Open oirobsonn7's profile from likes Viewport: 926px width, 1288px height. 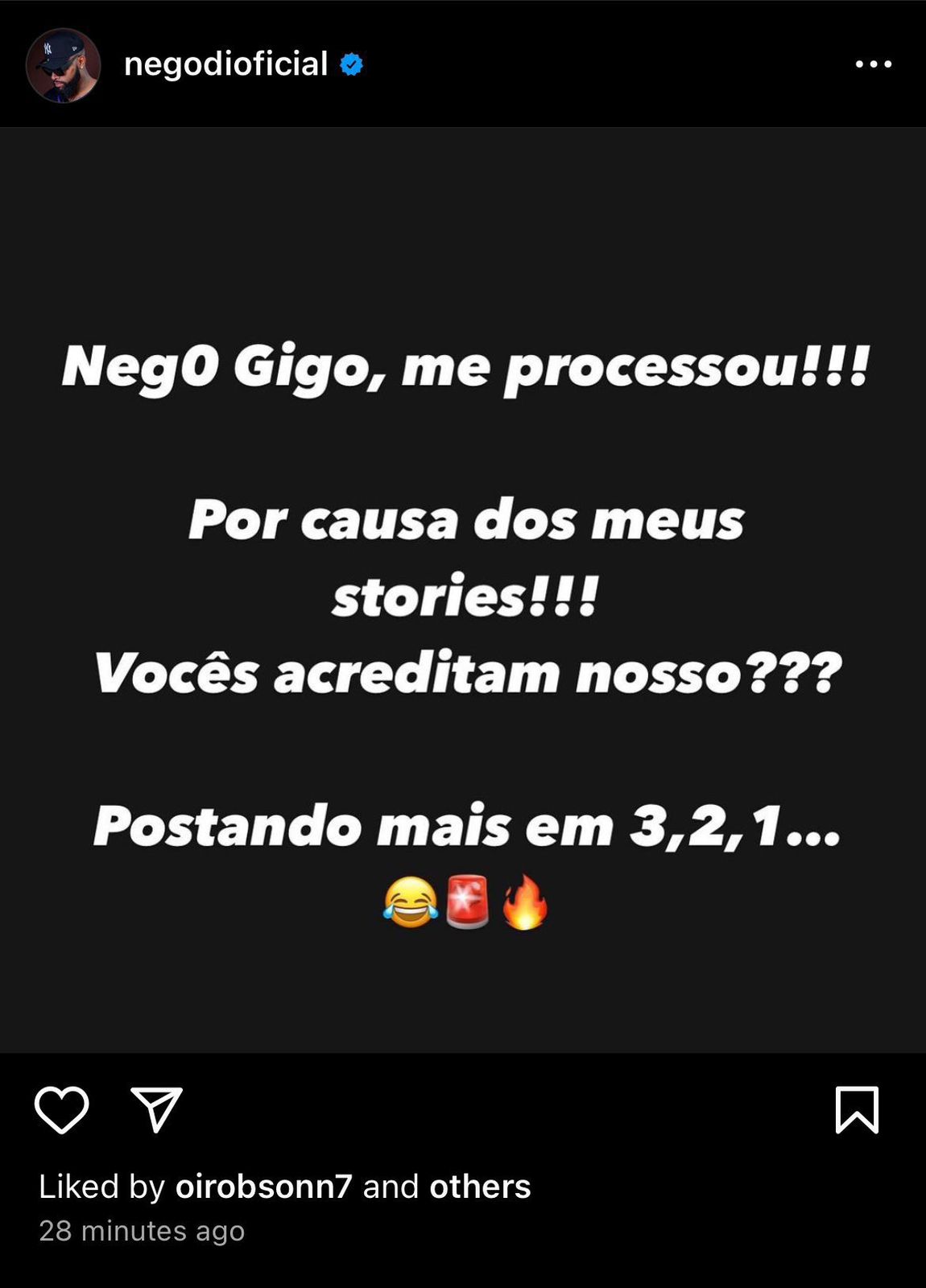(x=263, y=1187)
